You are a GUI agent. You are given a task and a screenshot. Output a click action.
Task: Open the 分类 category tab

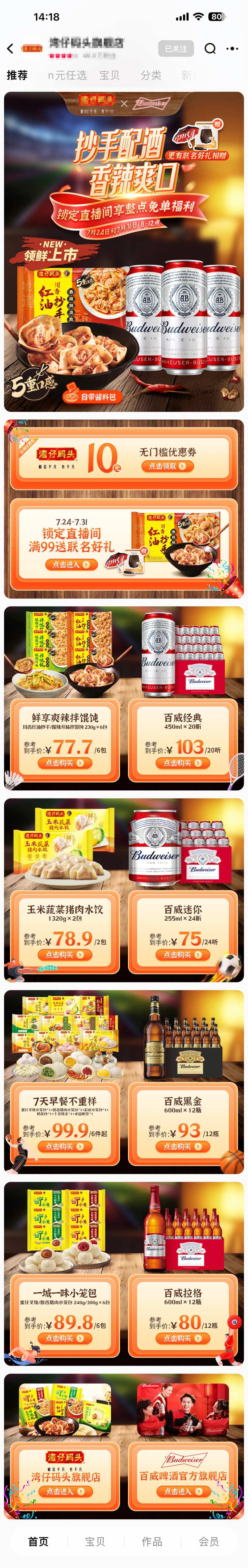point(151,75)
